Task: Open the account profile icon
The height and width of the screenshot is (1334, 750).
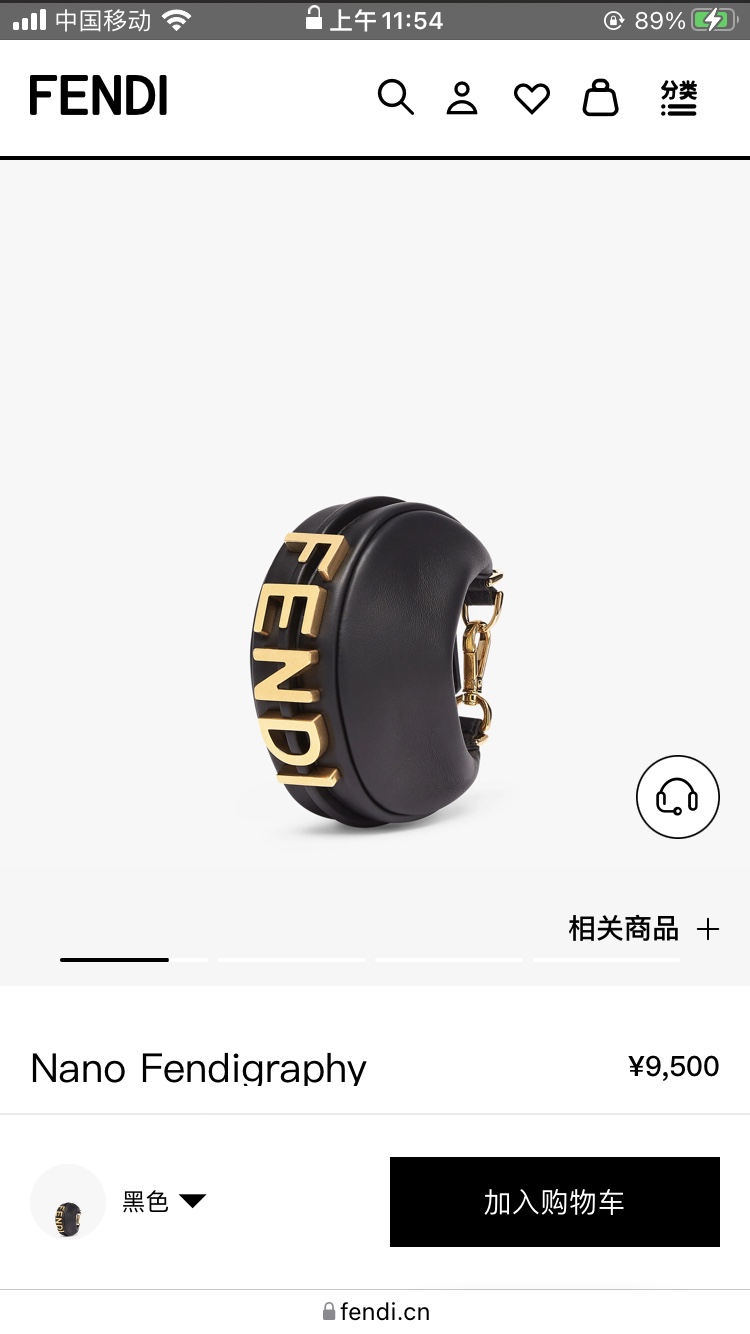Action: 462,98
